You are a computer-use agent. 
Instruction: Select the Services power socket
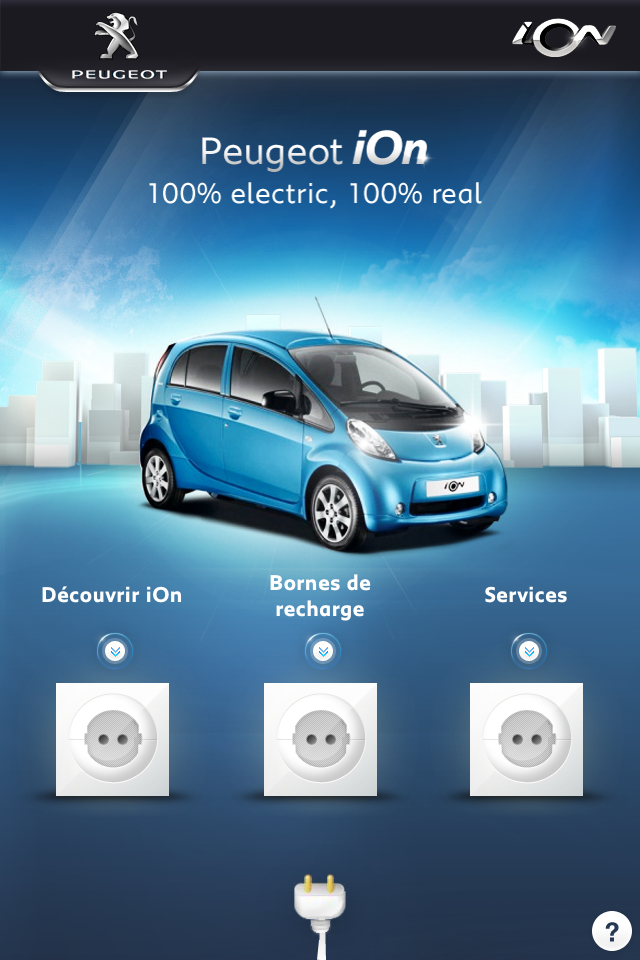[526, 739]
